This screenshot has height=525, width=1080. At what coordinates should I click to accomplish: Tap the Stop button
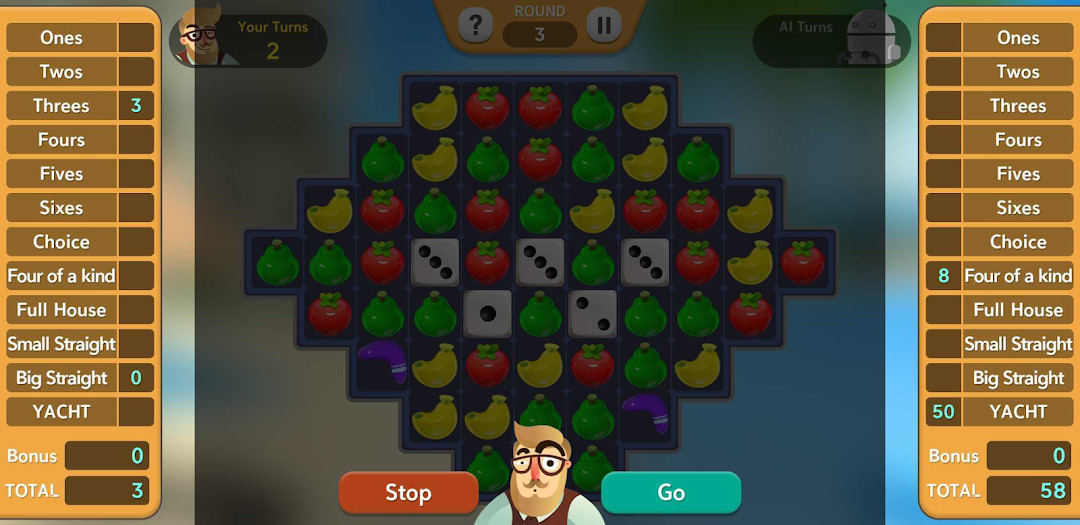pos(408,493)
